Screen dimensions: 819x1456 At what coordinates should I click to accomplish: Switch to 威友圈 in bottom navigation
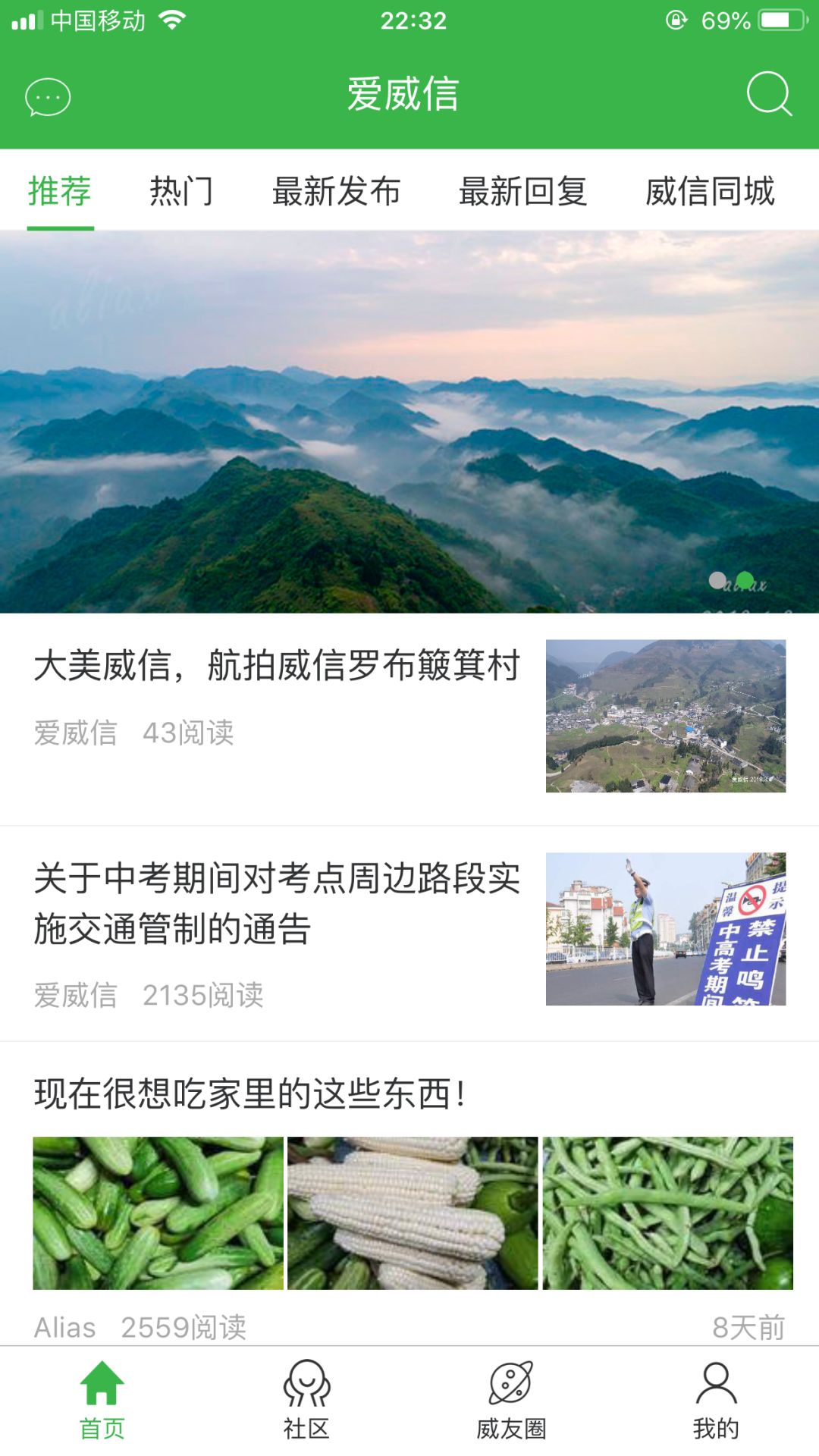pos(511,1400)
